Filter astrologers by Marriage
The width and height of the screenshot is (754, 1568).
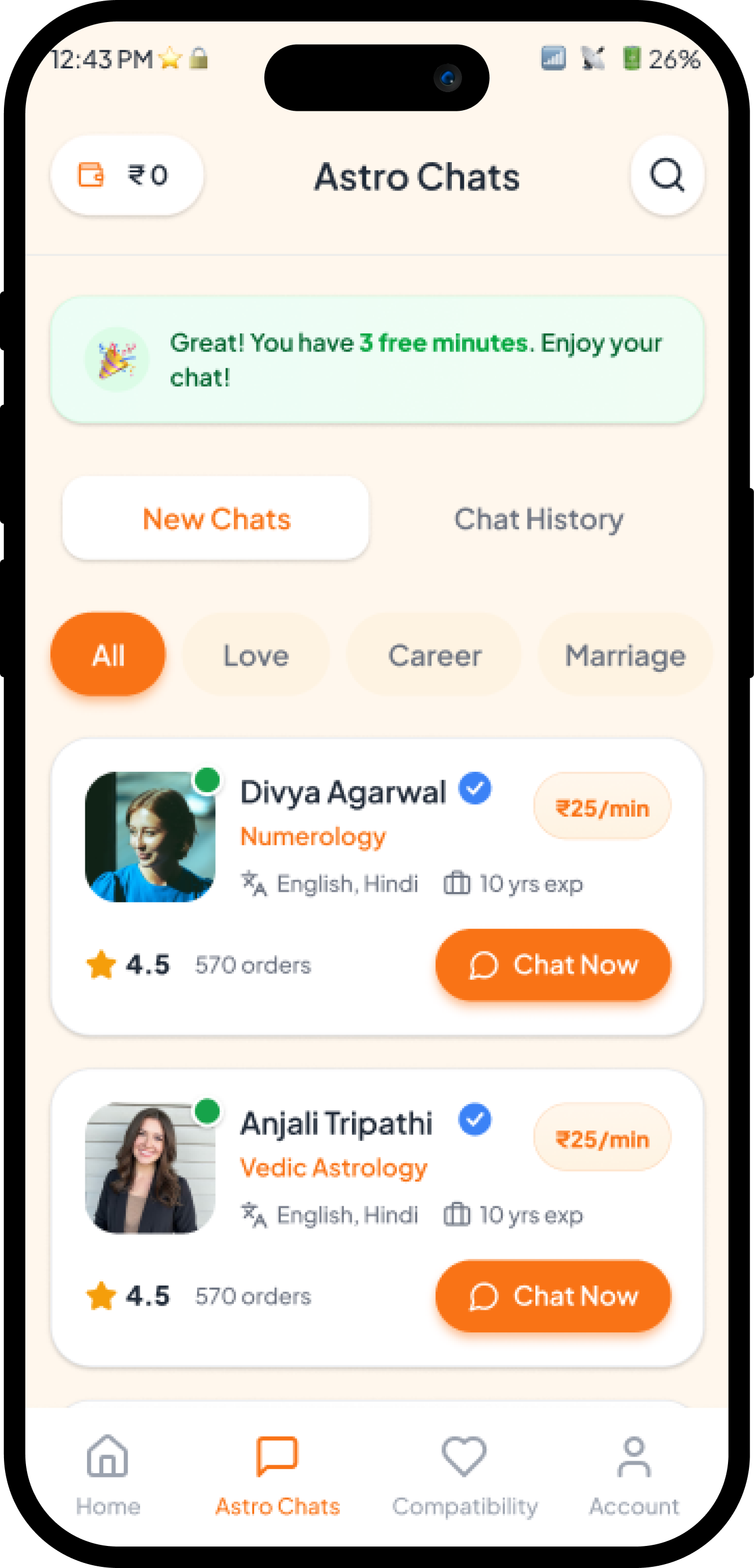[x=624, y=655]
